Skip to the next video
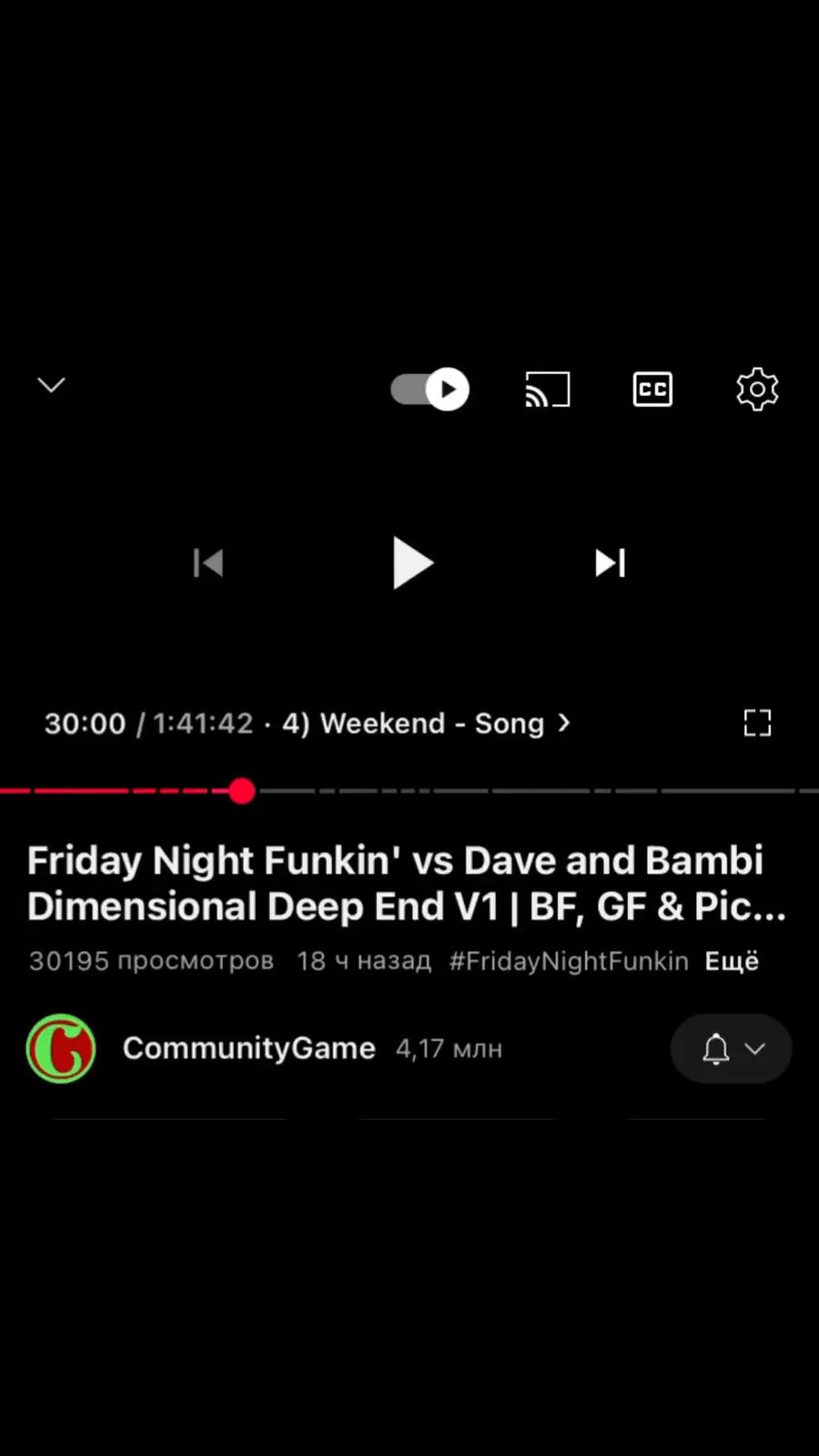This screenshot has height=1456, width=819. pyautogui.click(x=610, y=563)
